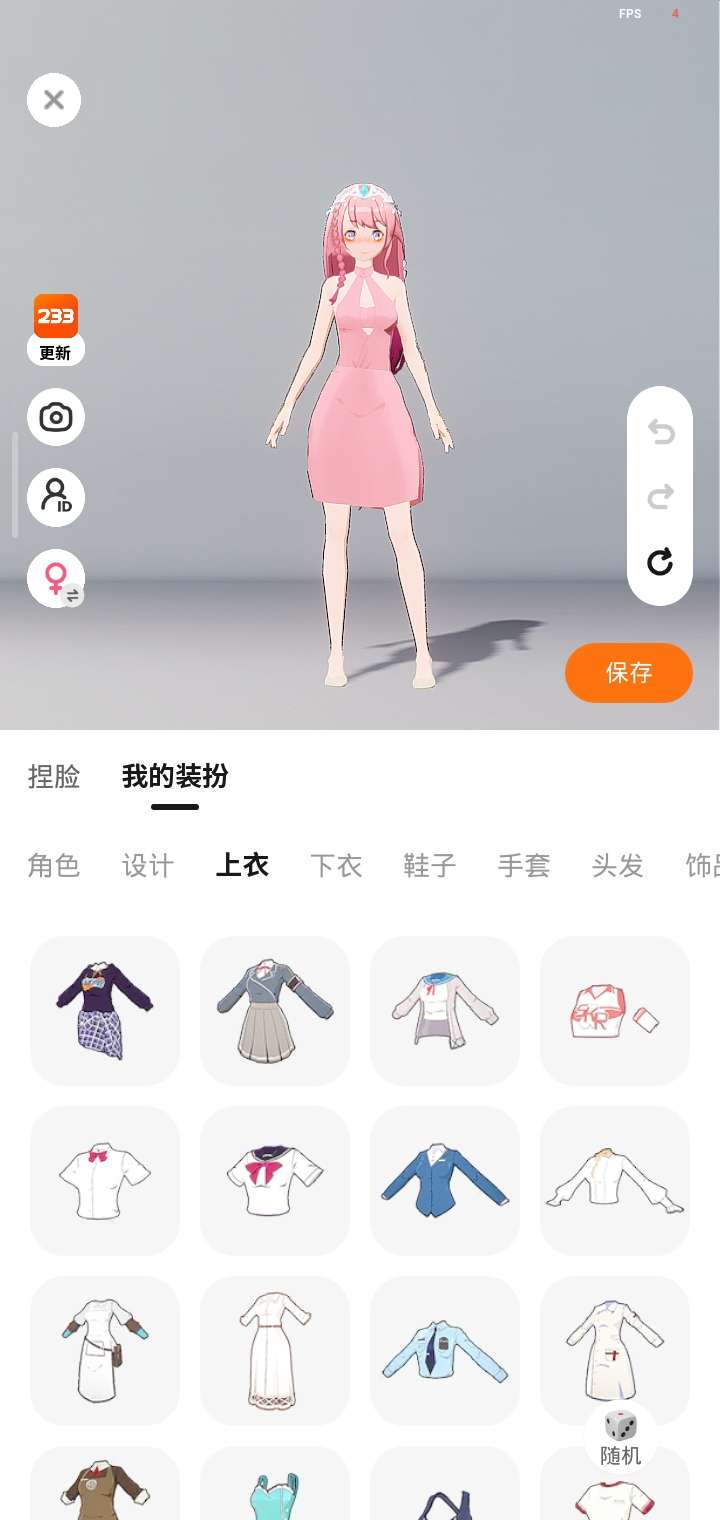Take a photo with the camera icon

[55, 417]
